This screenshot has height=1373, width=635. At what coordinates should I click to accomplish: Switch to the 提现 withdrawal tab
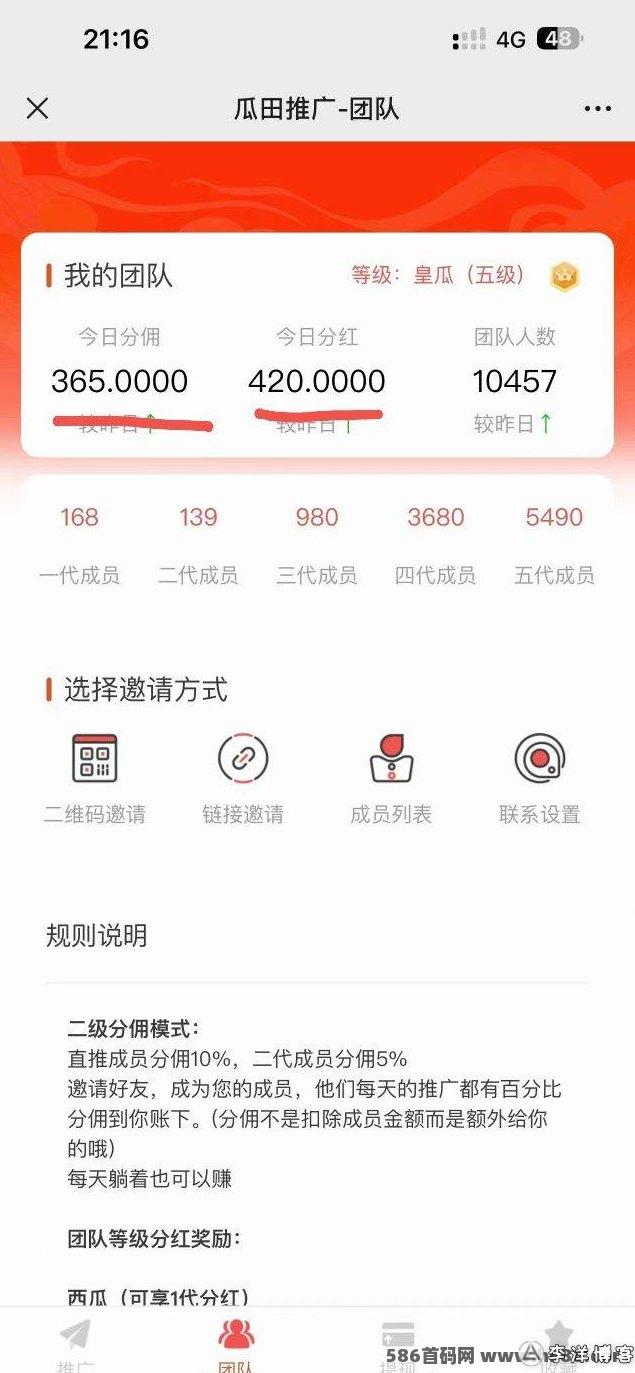pos(398,1343)
